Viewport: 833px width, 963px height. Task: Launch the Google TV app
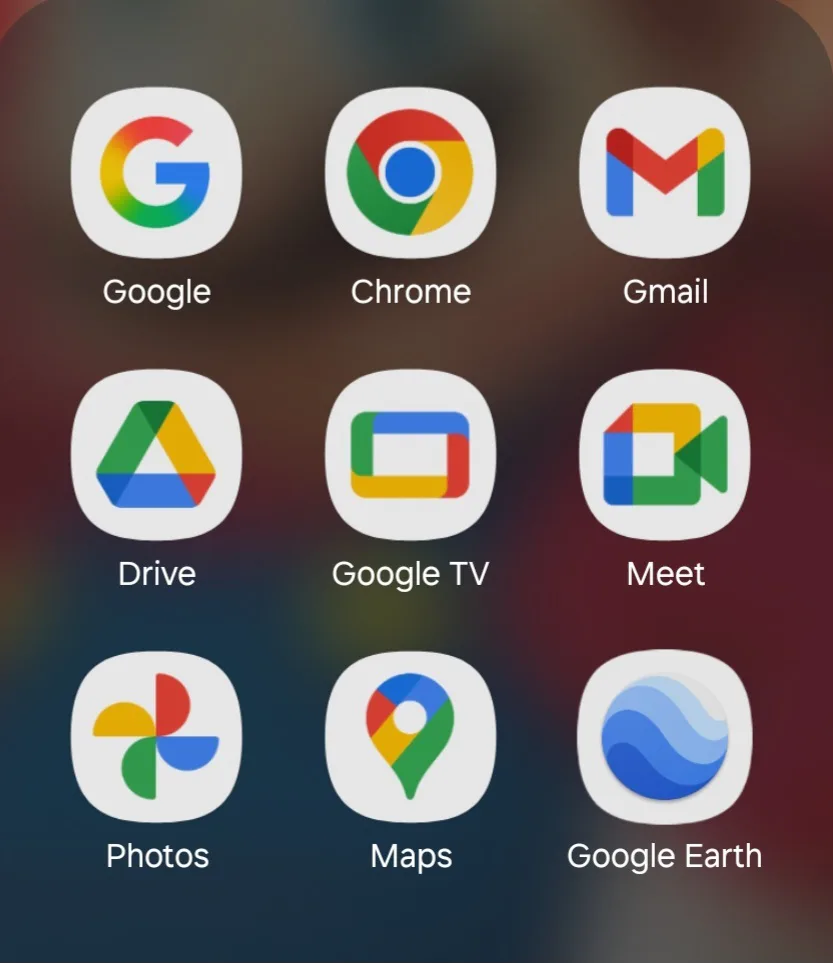click(410, 454)
